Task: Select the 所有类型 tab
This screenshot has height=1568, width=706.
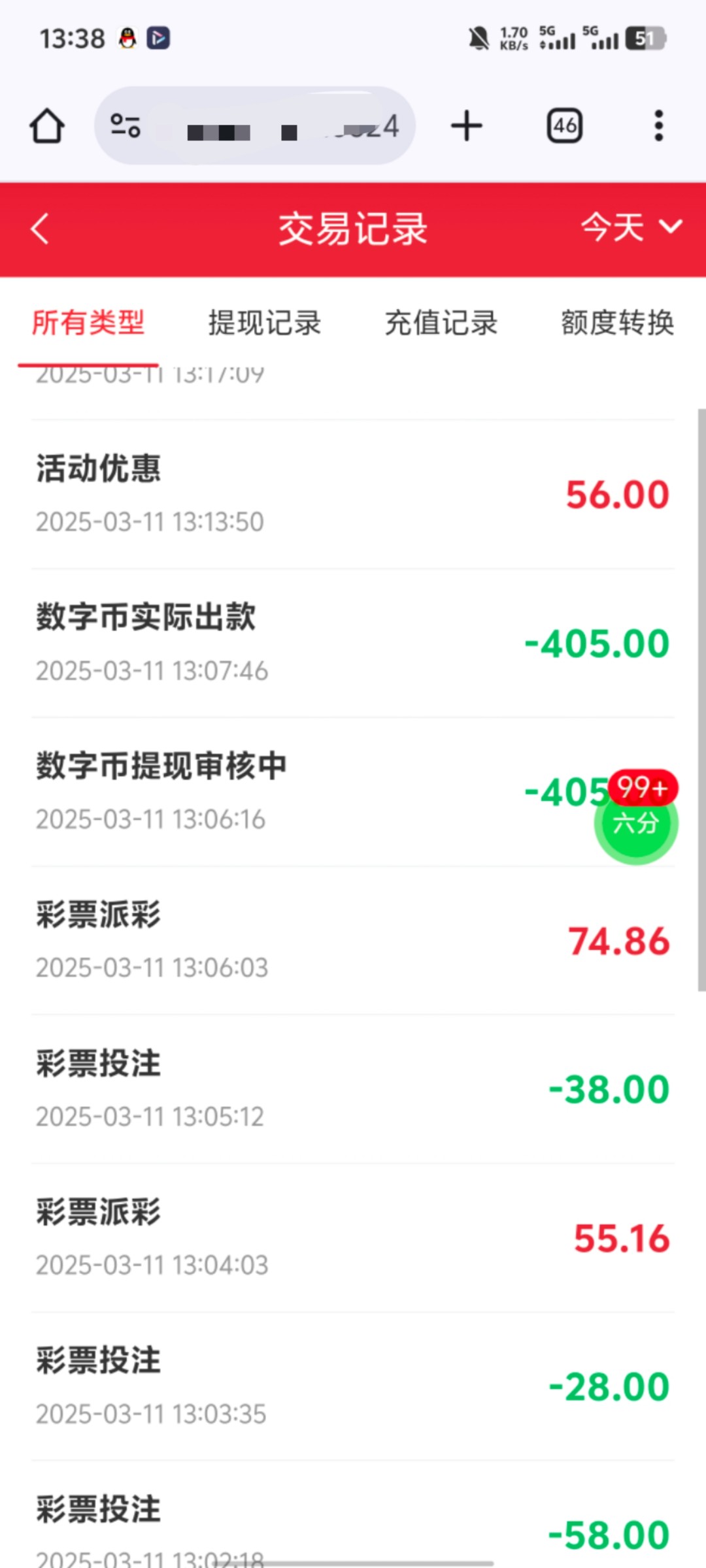Action: point(88,323)
